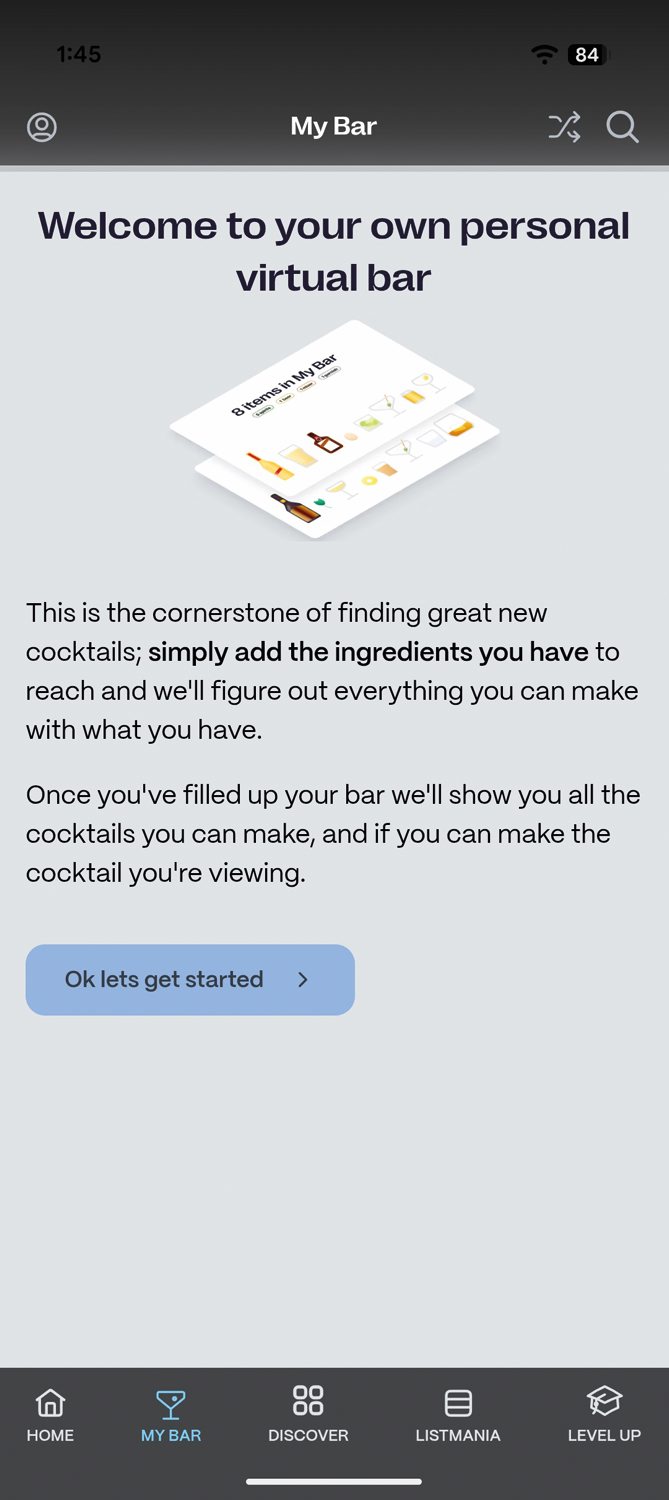Switch to the Discover tab
The height and width of the screenshot is (1500, 669).
(308, 1415)
